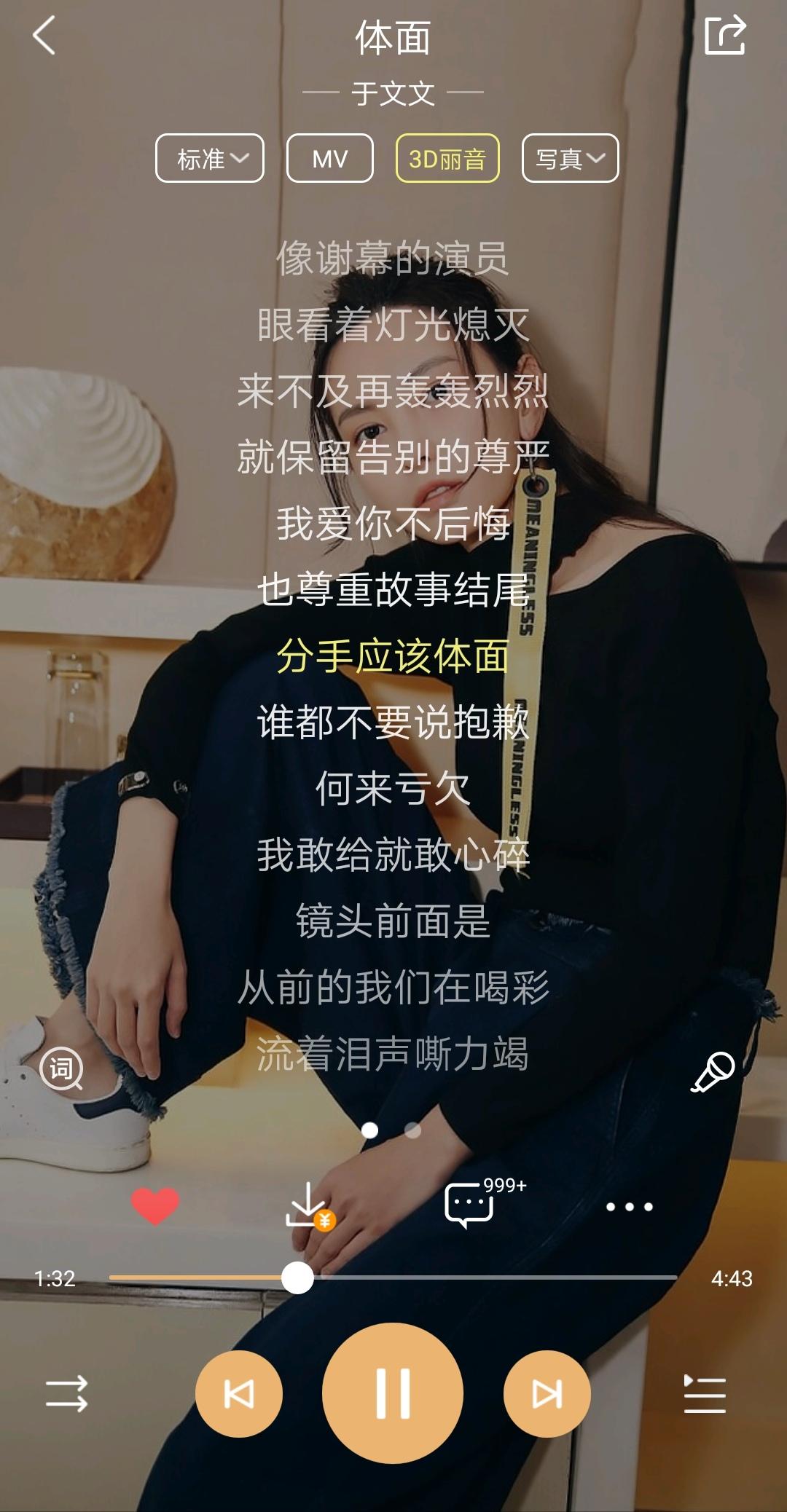Change the playback order mode
Viewport: 787px width, 1512px height.
pyautogui.click(x=67, y=1393)
